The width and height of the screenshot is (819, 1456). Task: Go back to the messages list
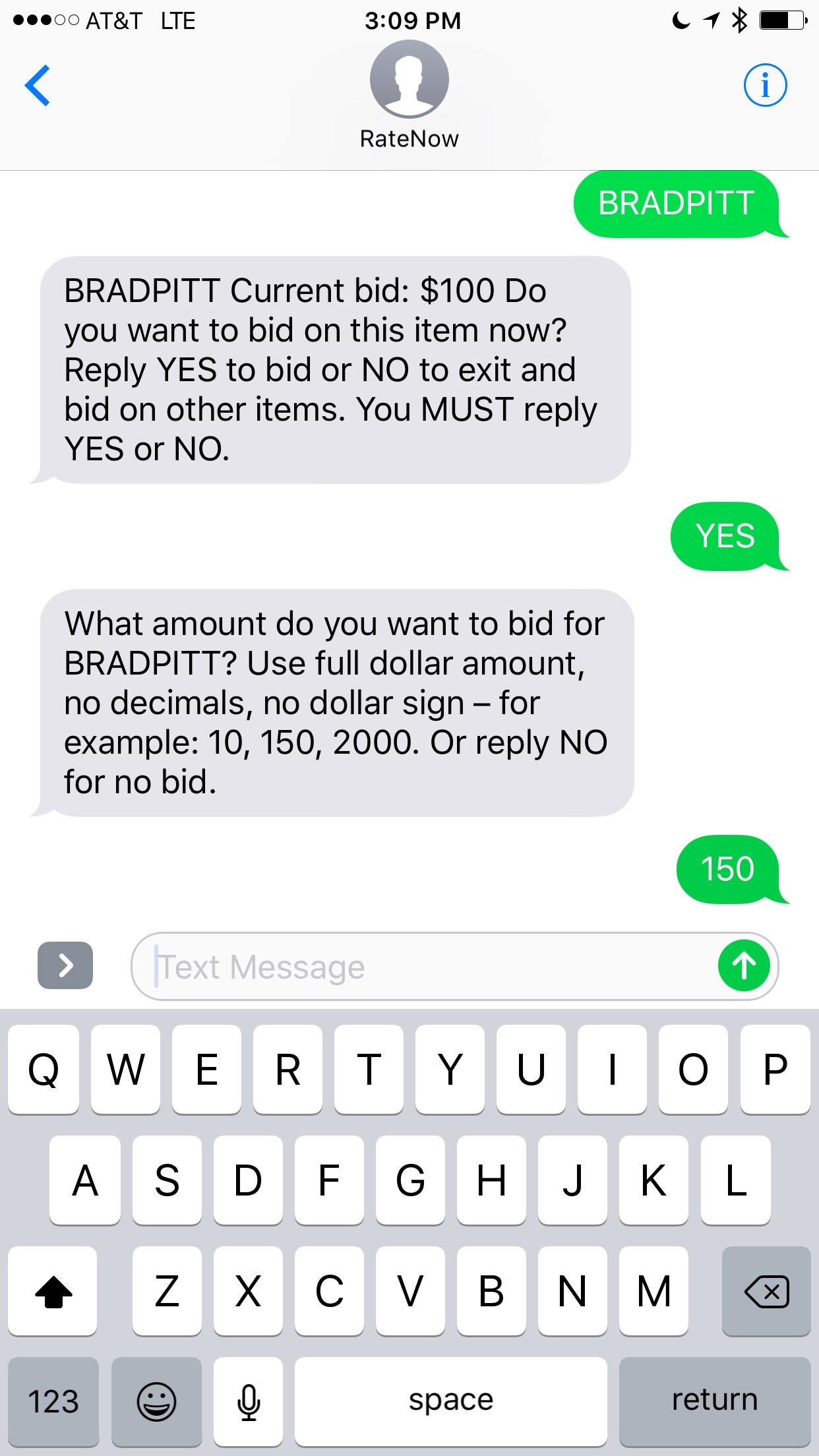click(38, 85)
